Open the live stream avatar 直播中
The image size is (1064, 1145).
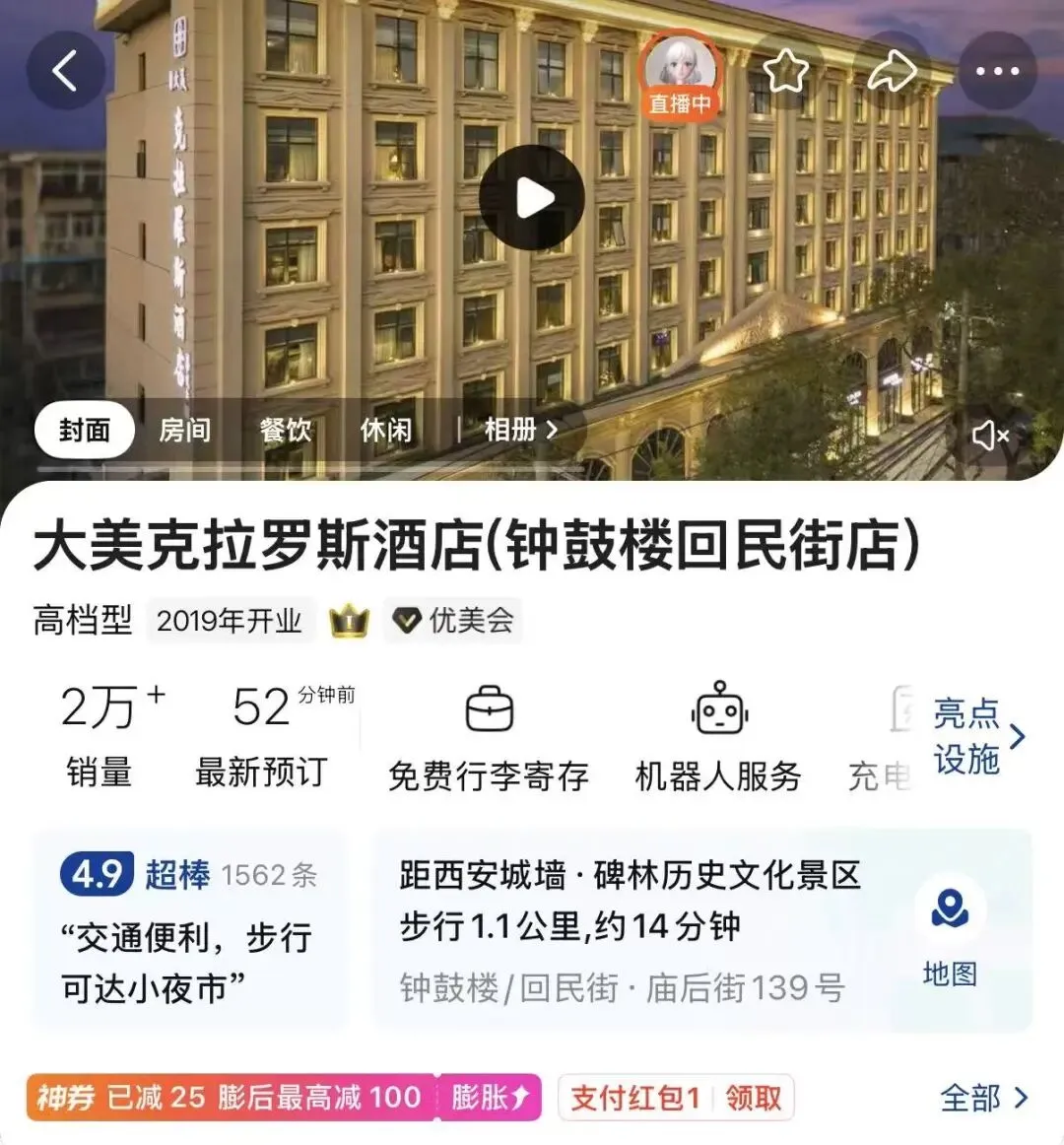click(680, 75)
